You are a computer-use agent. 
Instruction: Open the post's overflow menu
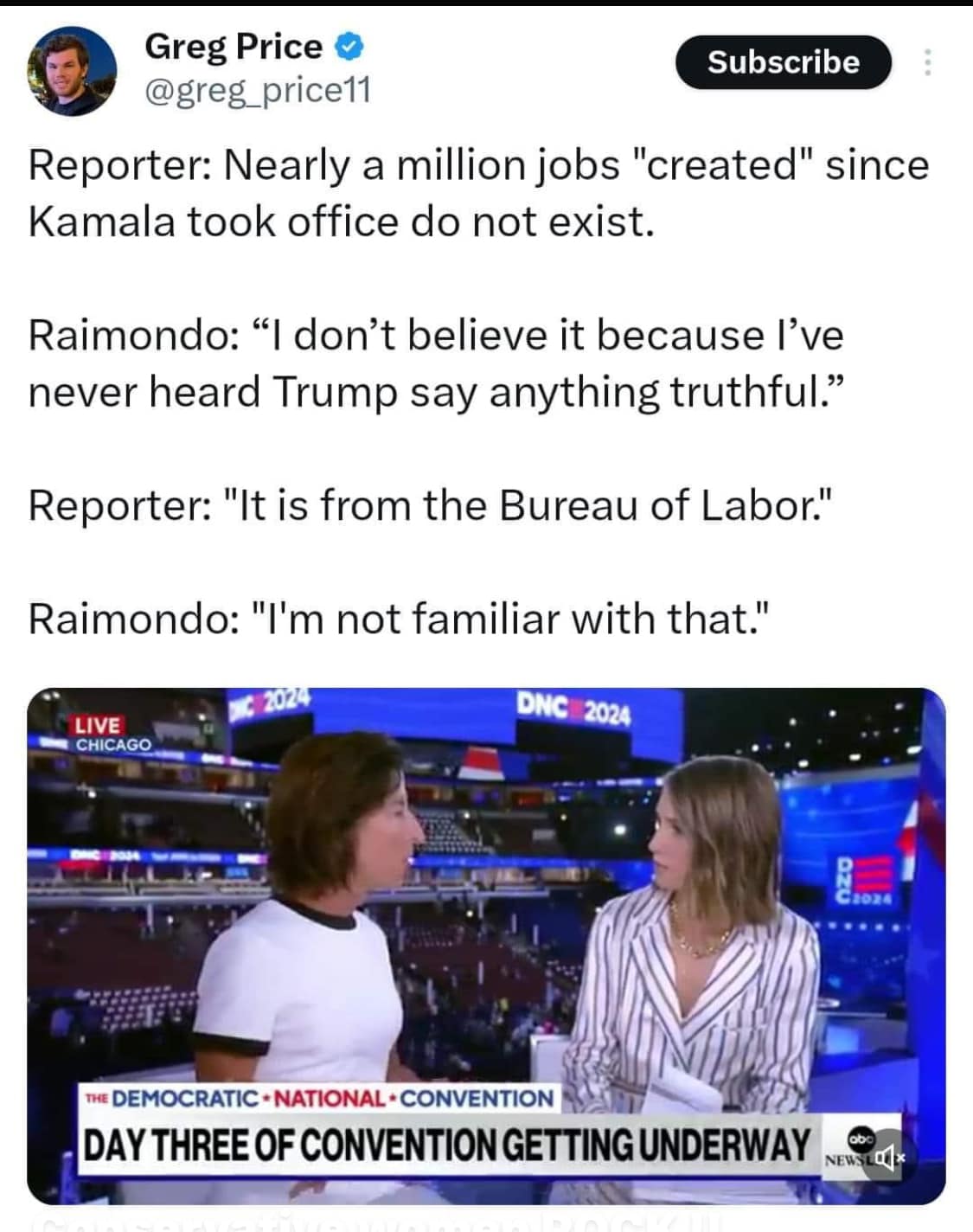[927, 62]
